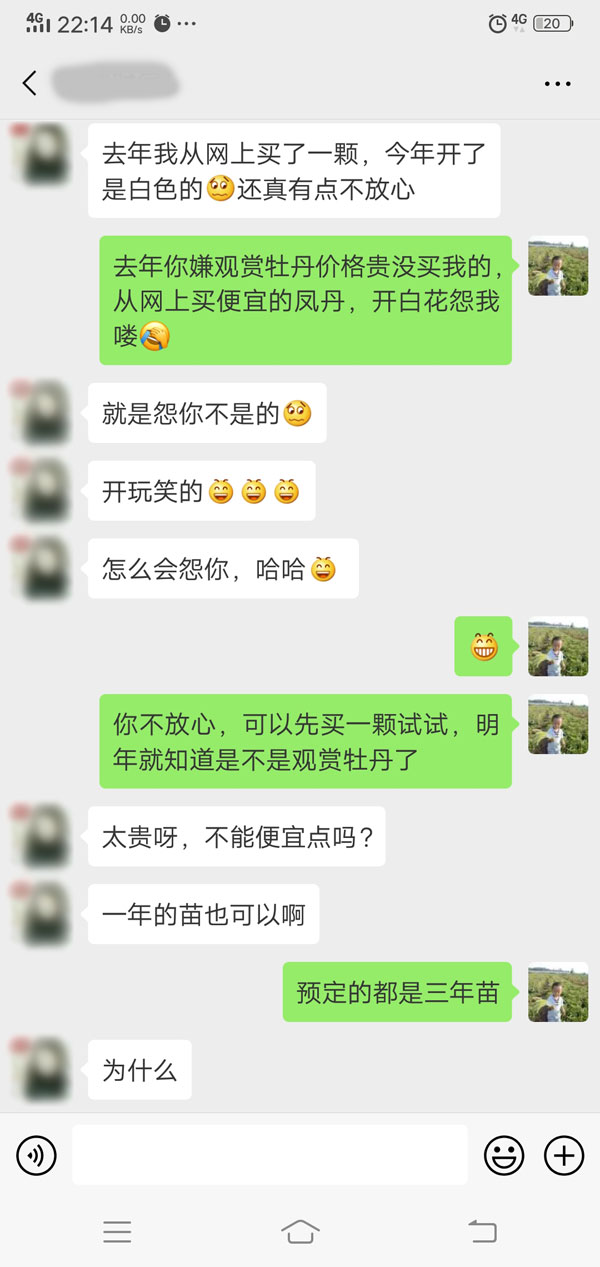
Task: Tap system home button
Action: point(300,1232)
